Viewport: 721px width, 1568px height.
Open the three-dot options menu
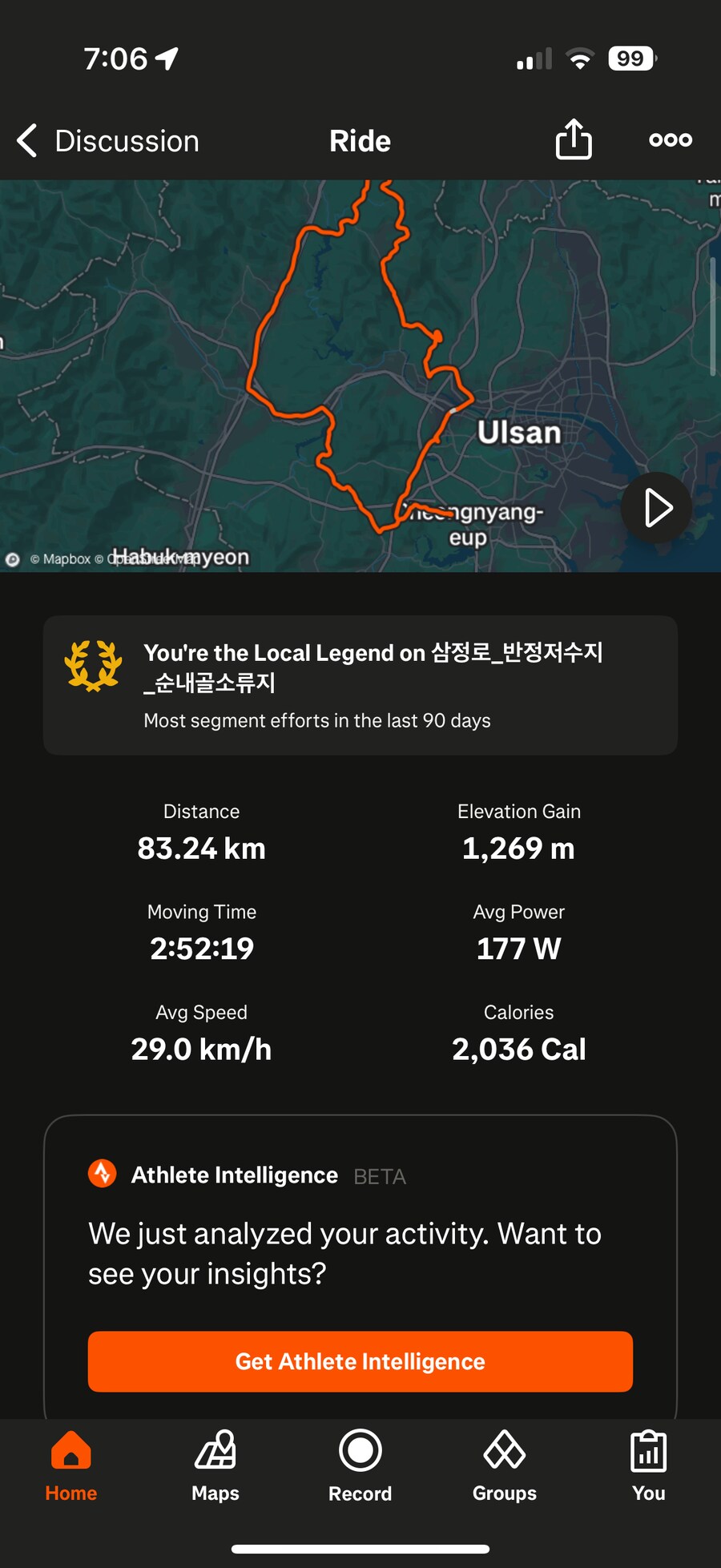(x=670, y=139)
